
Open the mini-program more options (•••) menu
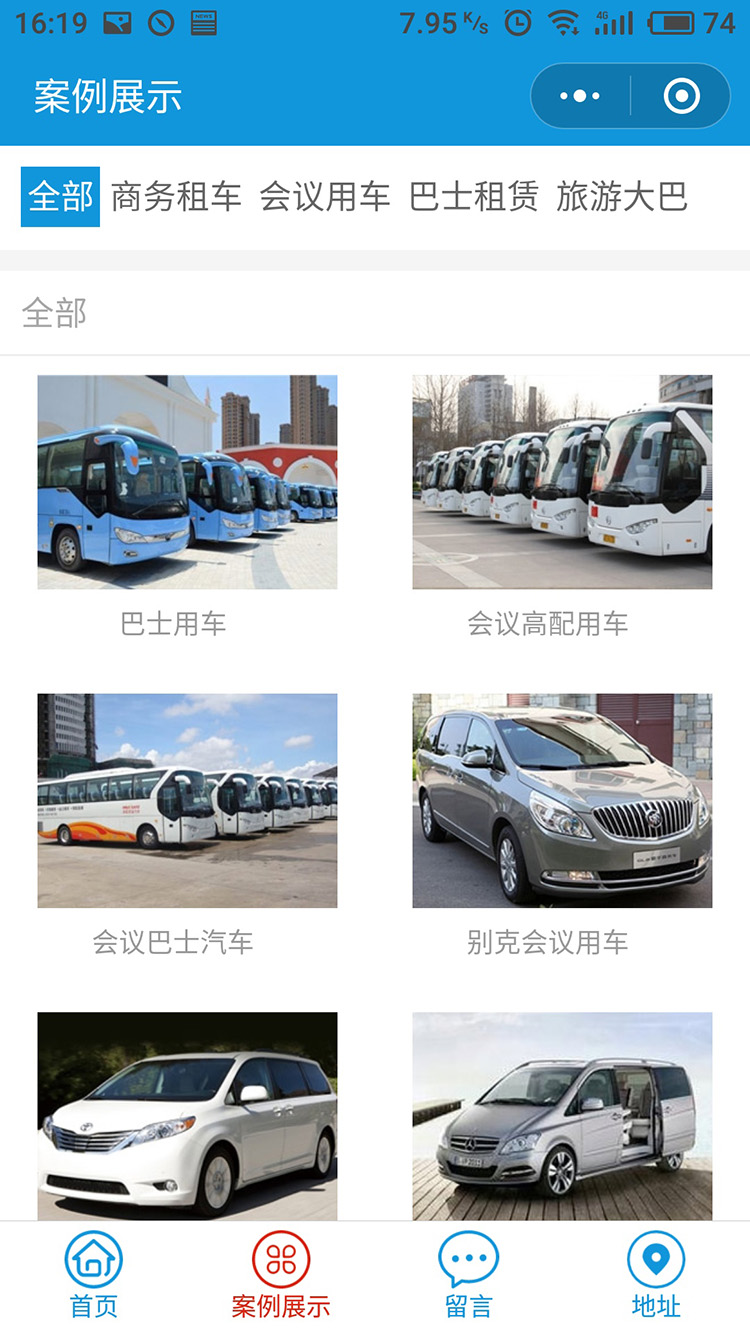pos(578,95)
